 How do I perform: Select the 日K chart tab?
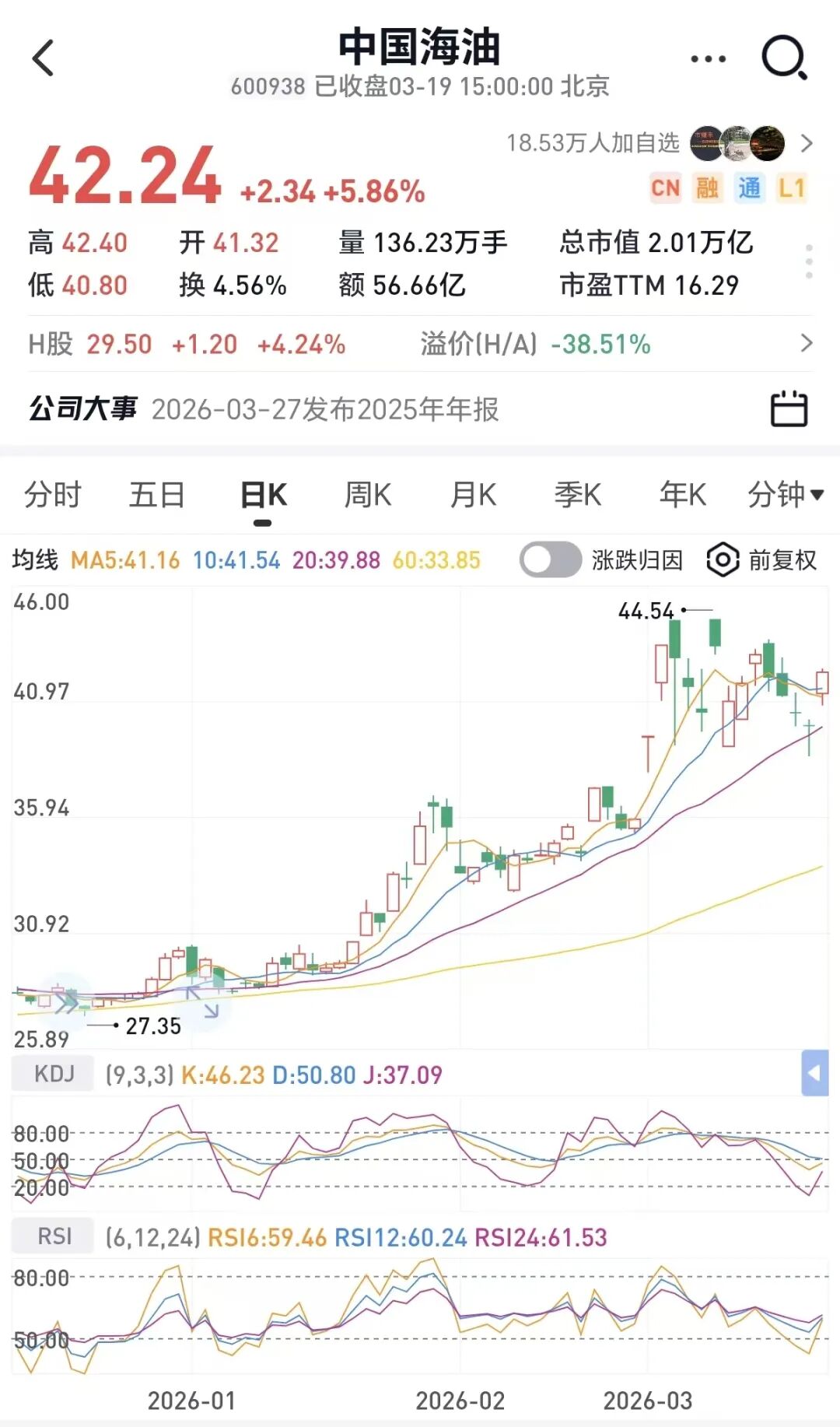263,495
